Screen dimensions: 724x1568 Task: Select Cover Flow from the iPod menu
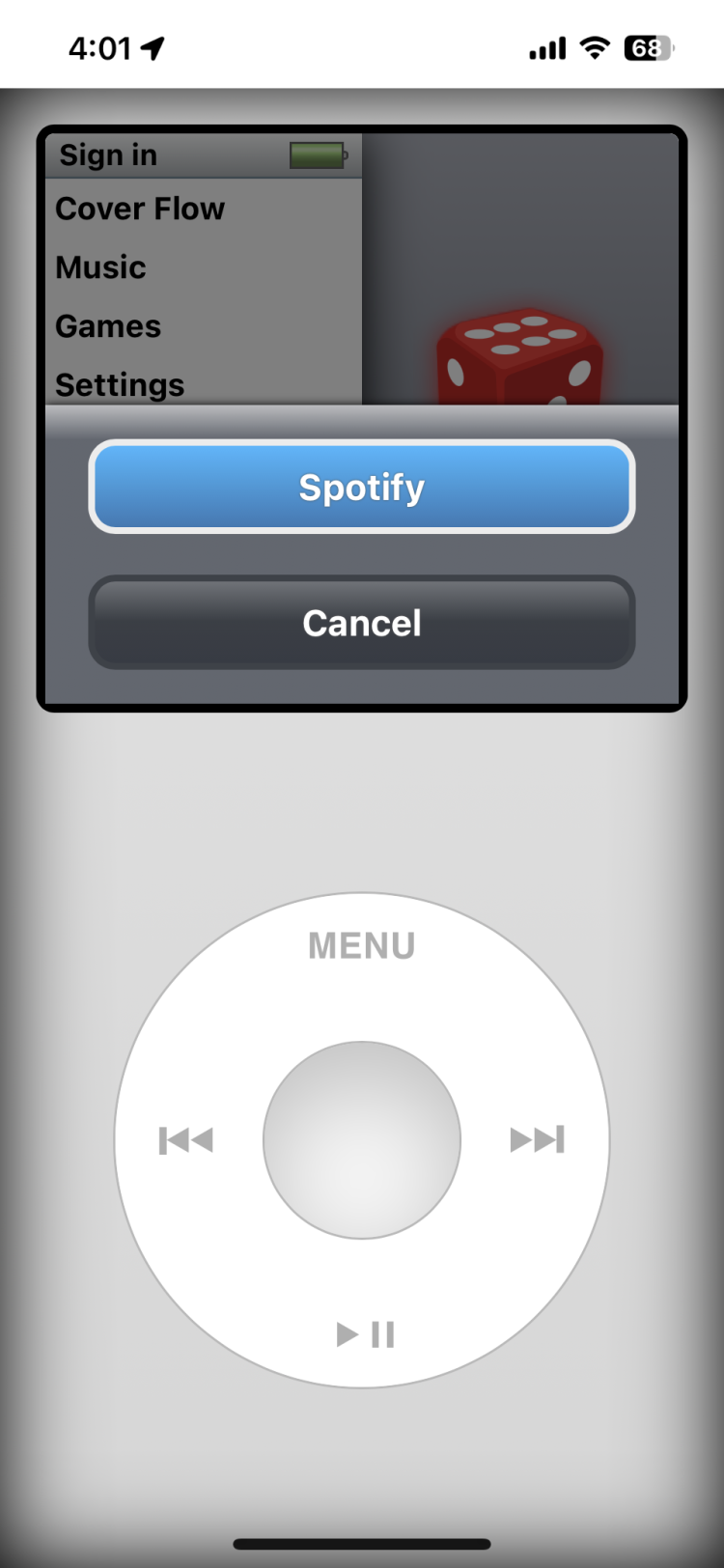(140, 209)
